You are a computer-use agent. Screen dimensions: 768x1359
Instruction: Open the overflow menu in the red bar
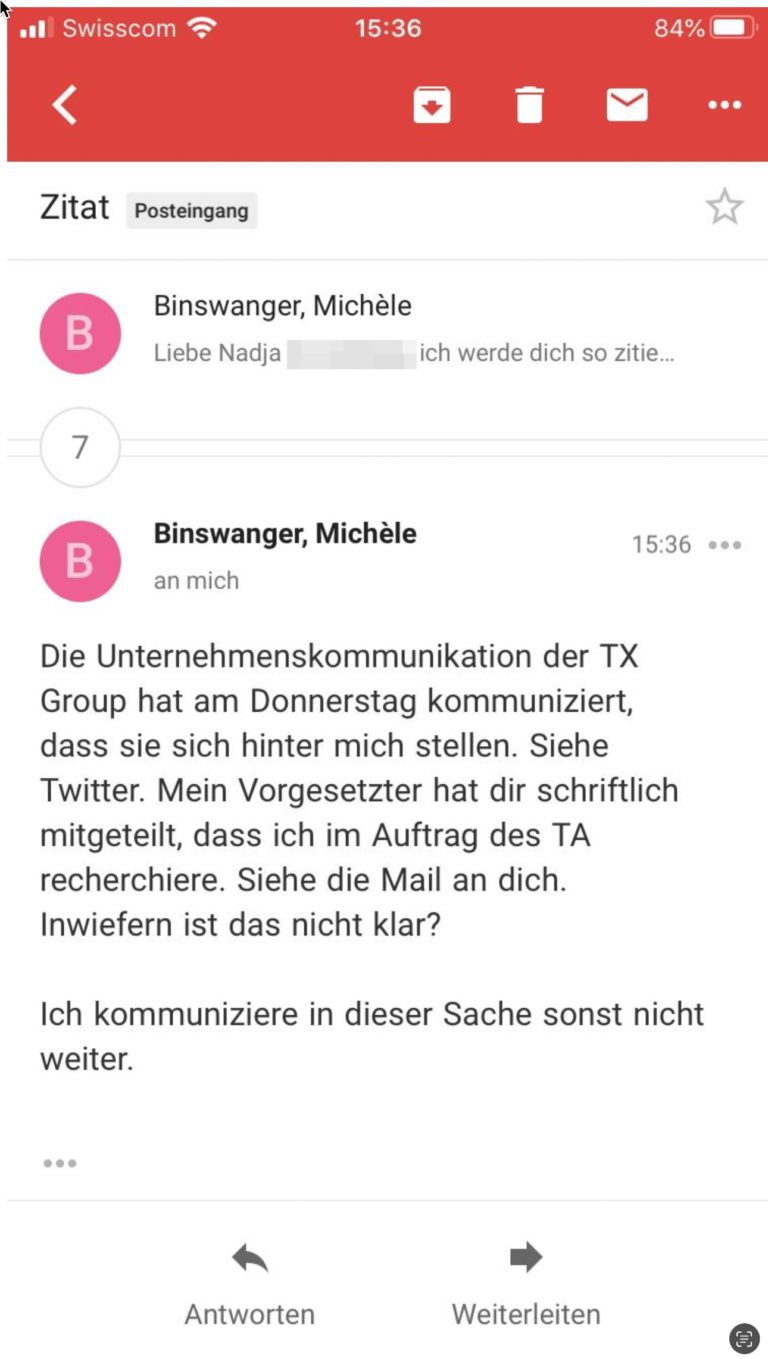point(724,105)
